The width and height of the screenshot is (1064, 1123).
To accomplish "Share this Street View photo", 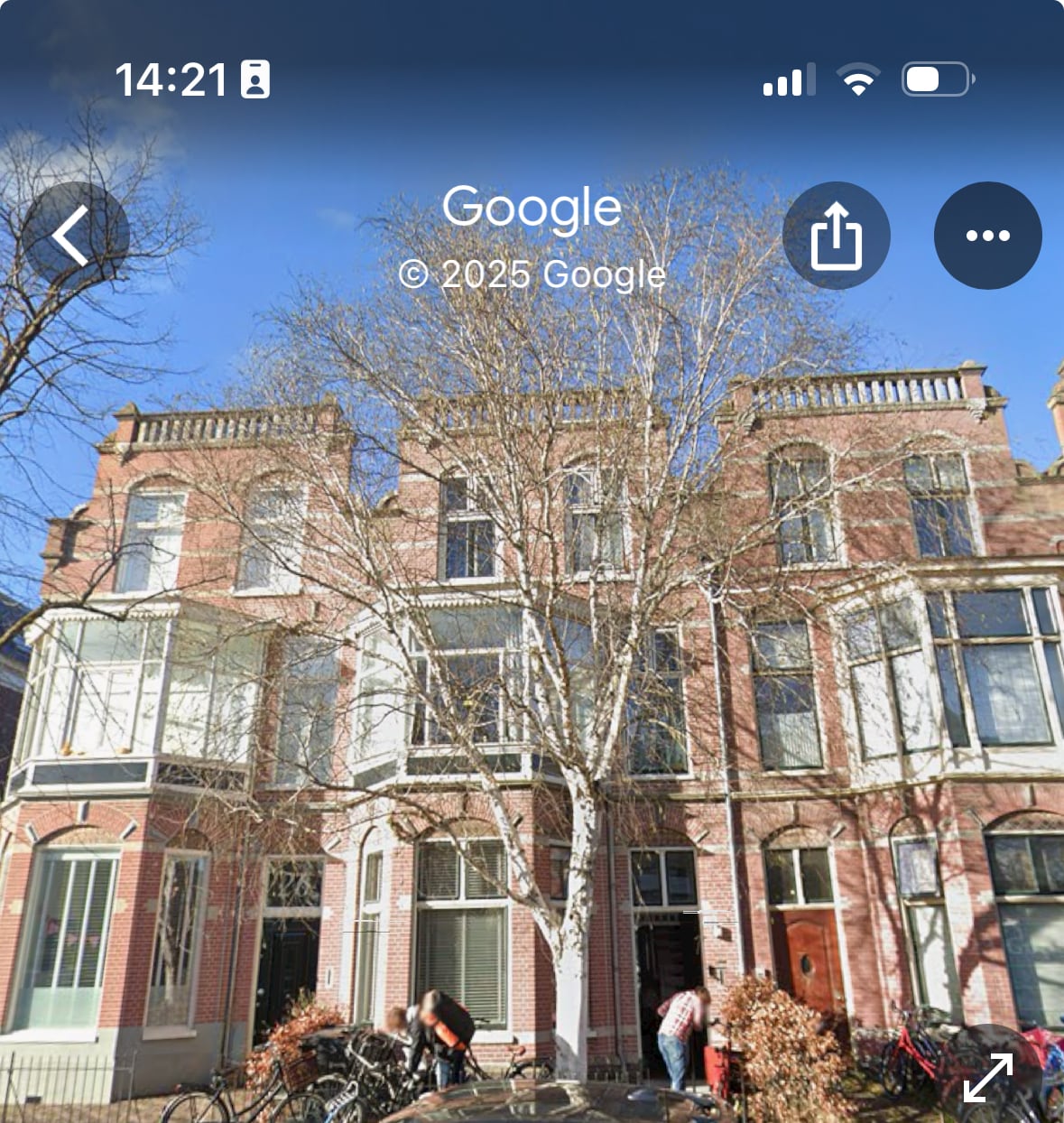I will click(837, 236).
